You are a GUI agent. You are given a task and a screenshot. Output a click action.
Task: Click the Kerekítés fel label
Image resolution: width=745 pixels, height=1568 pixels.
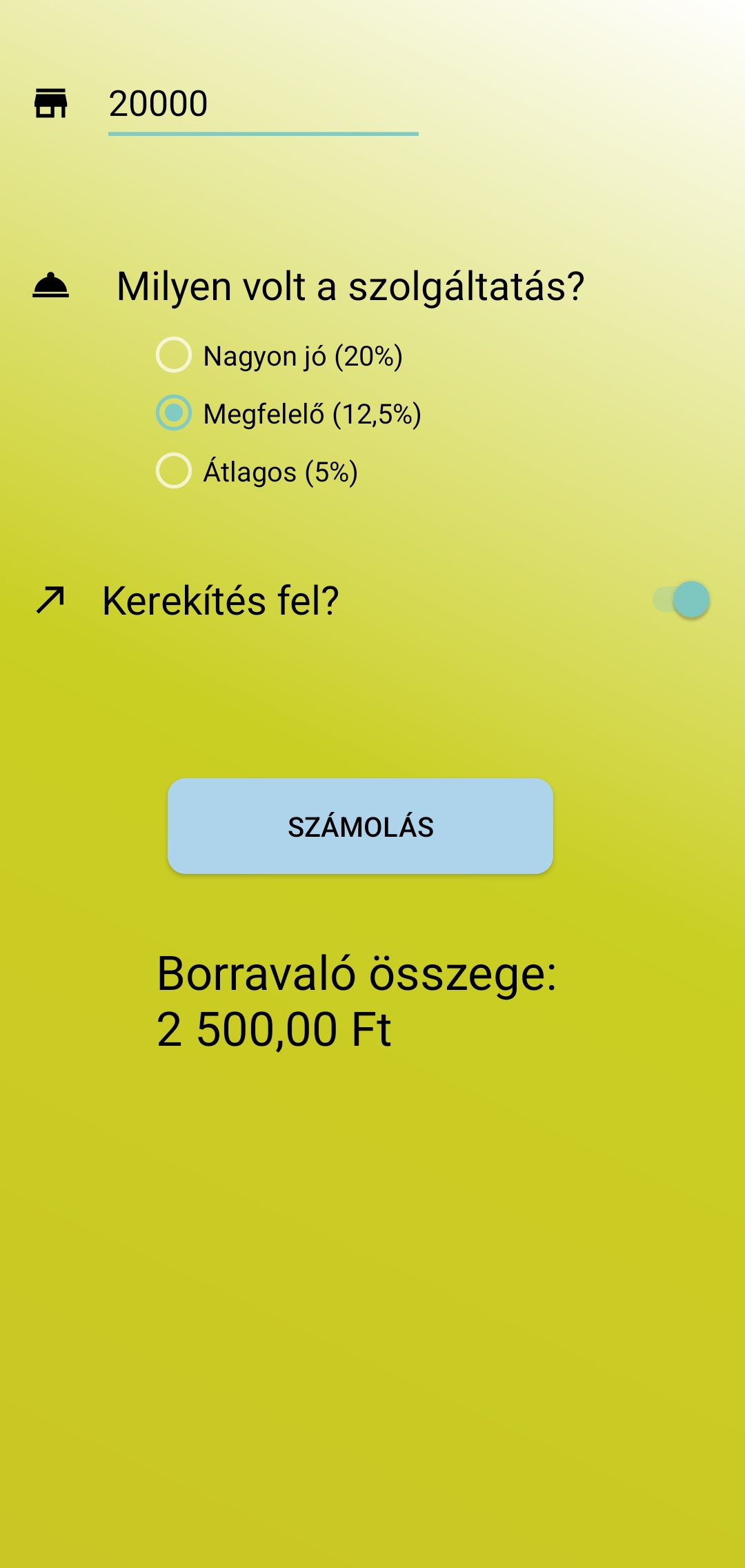219,599
